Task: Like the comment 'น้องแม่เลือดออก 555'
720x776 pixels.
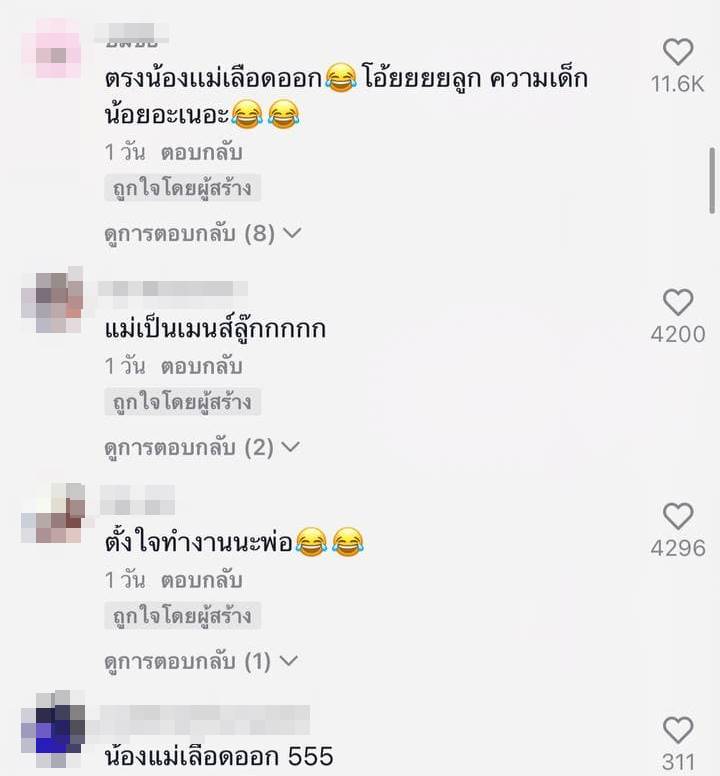Action: 678,730
